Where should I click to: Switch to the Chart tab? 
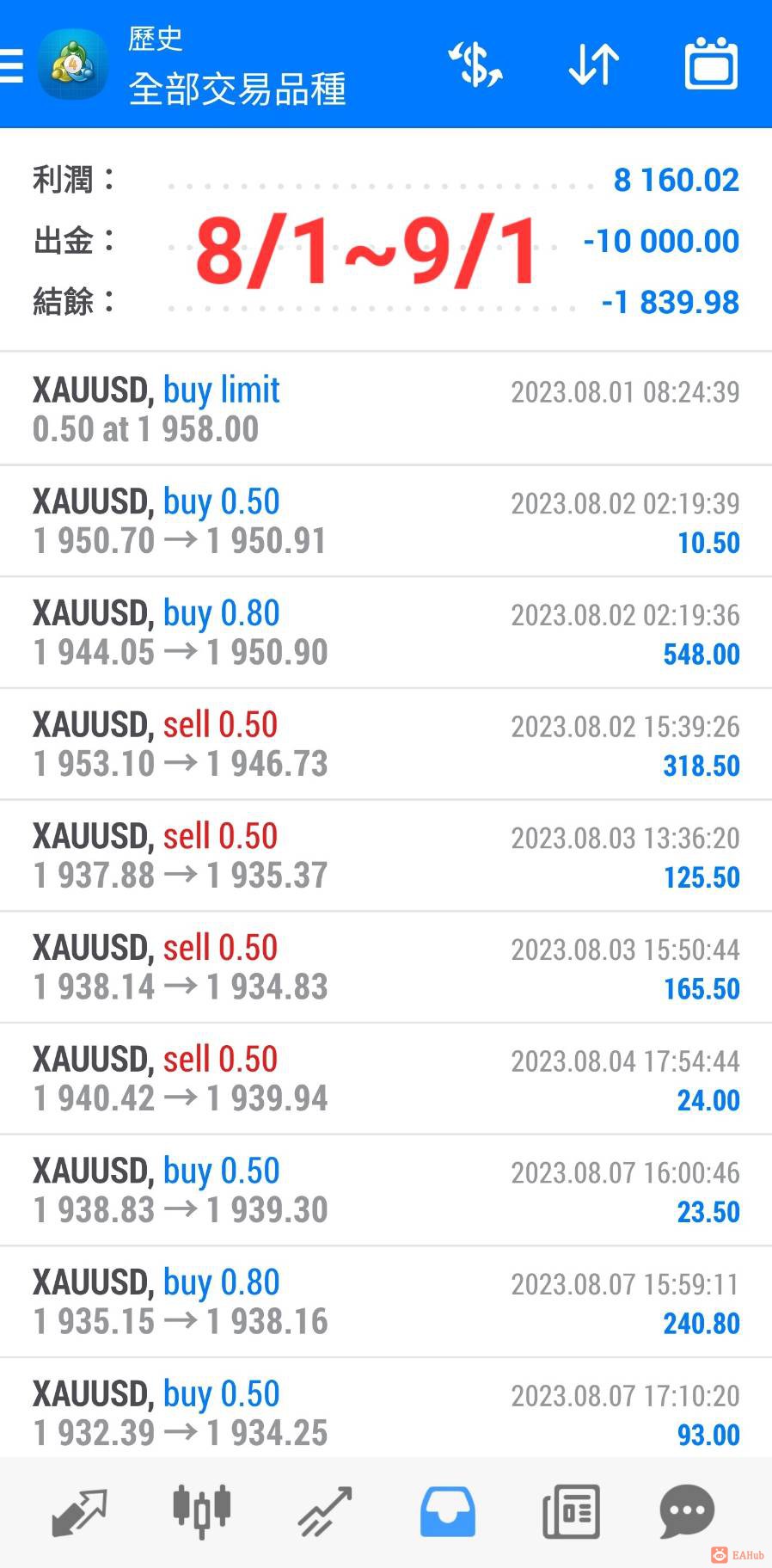(202, 1511)
